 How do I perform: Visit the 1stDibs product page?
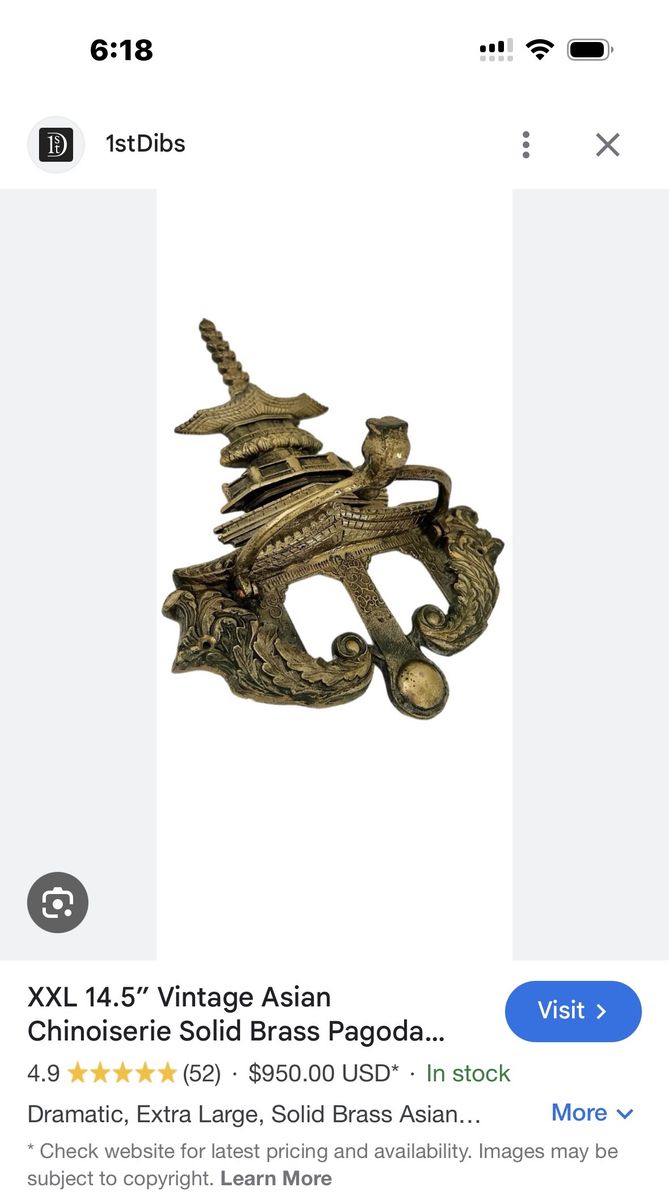[573, 1011]
